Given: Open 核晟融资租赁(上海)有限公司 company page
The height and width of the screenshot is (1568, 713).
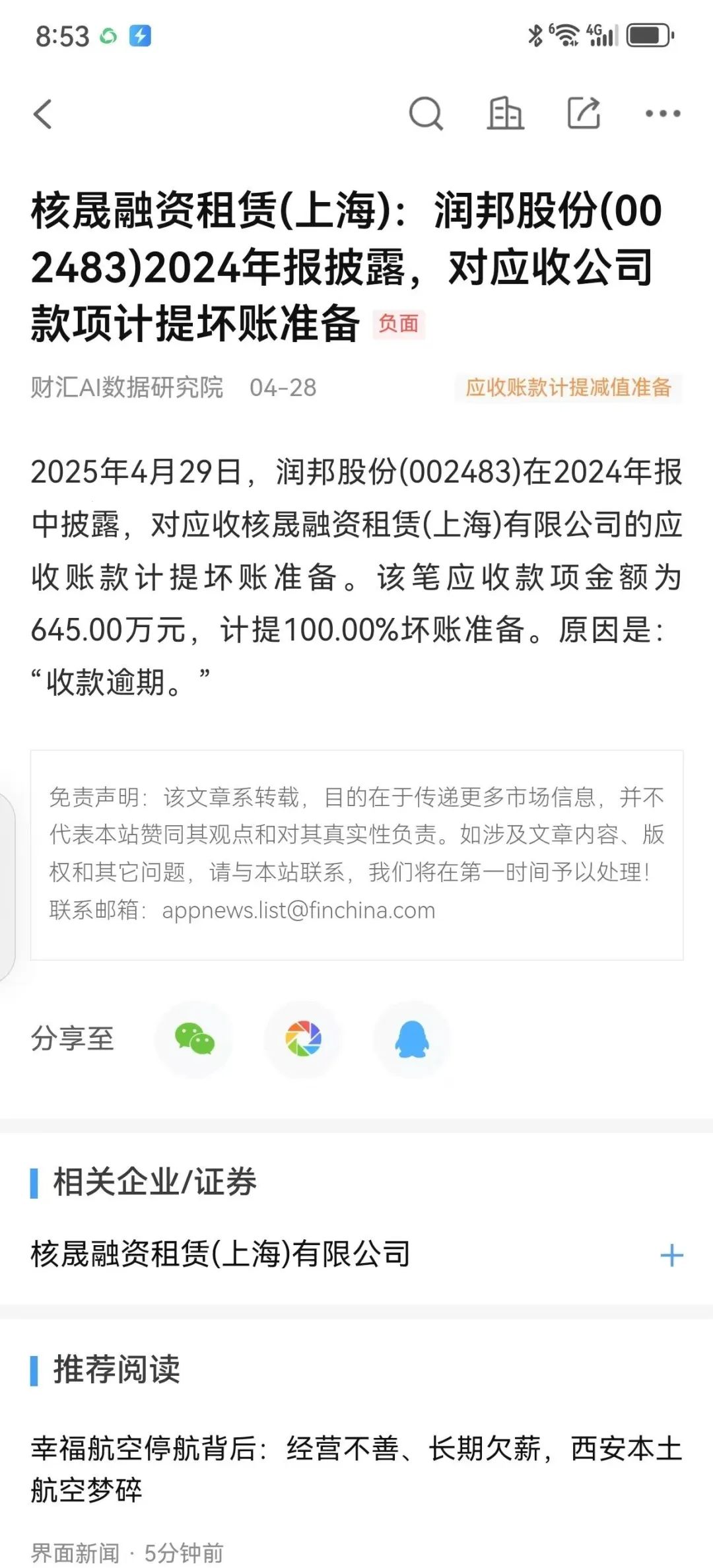Looking at the screenshot, I should tap(221, 1254).
